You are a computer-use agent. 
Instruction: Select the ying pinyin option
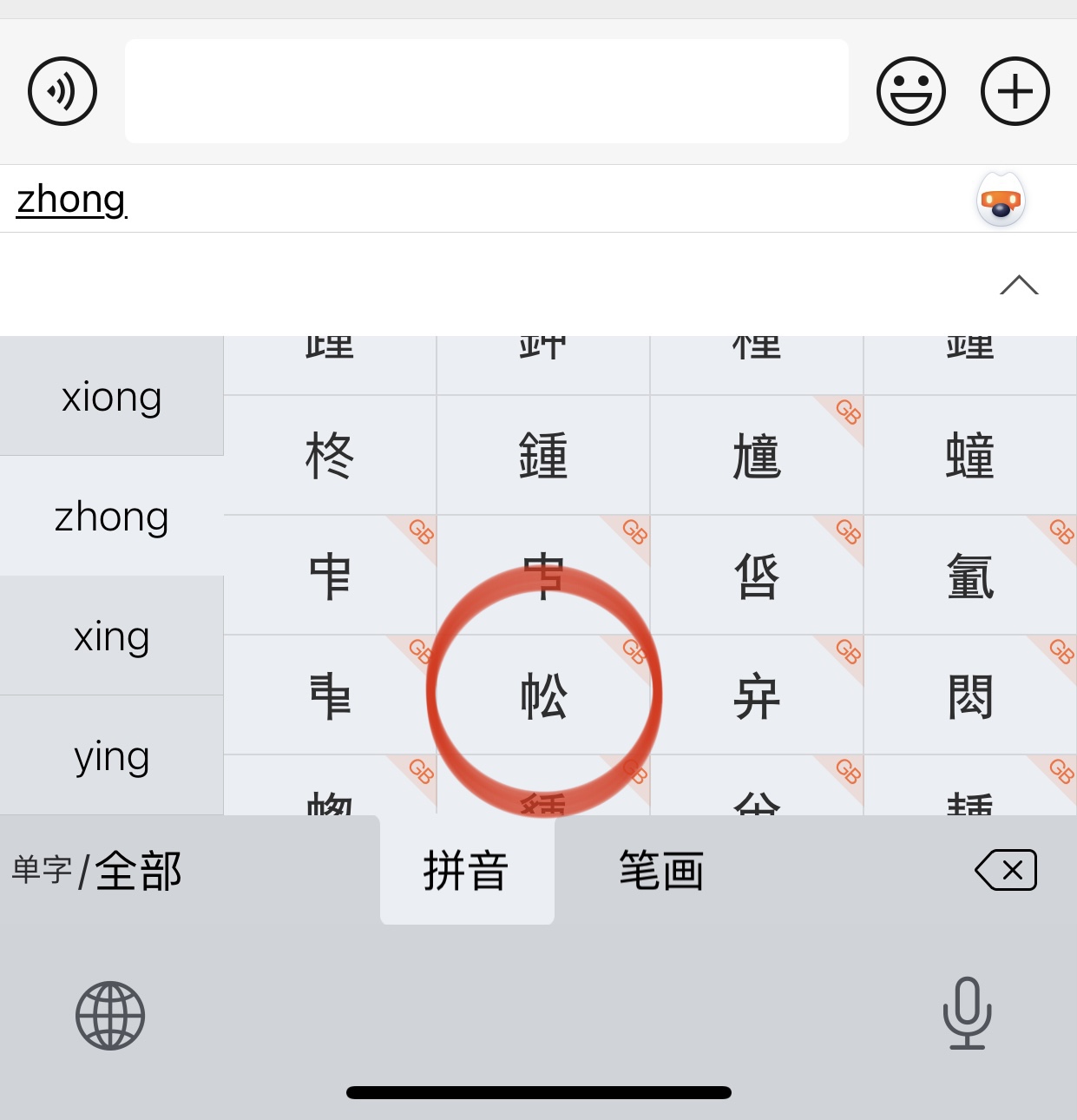click(x=111, y=756)
